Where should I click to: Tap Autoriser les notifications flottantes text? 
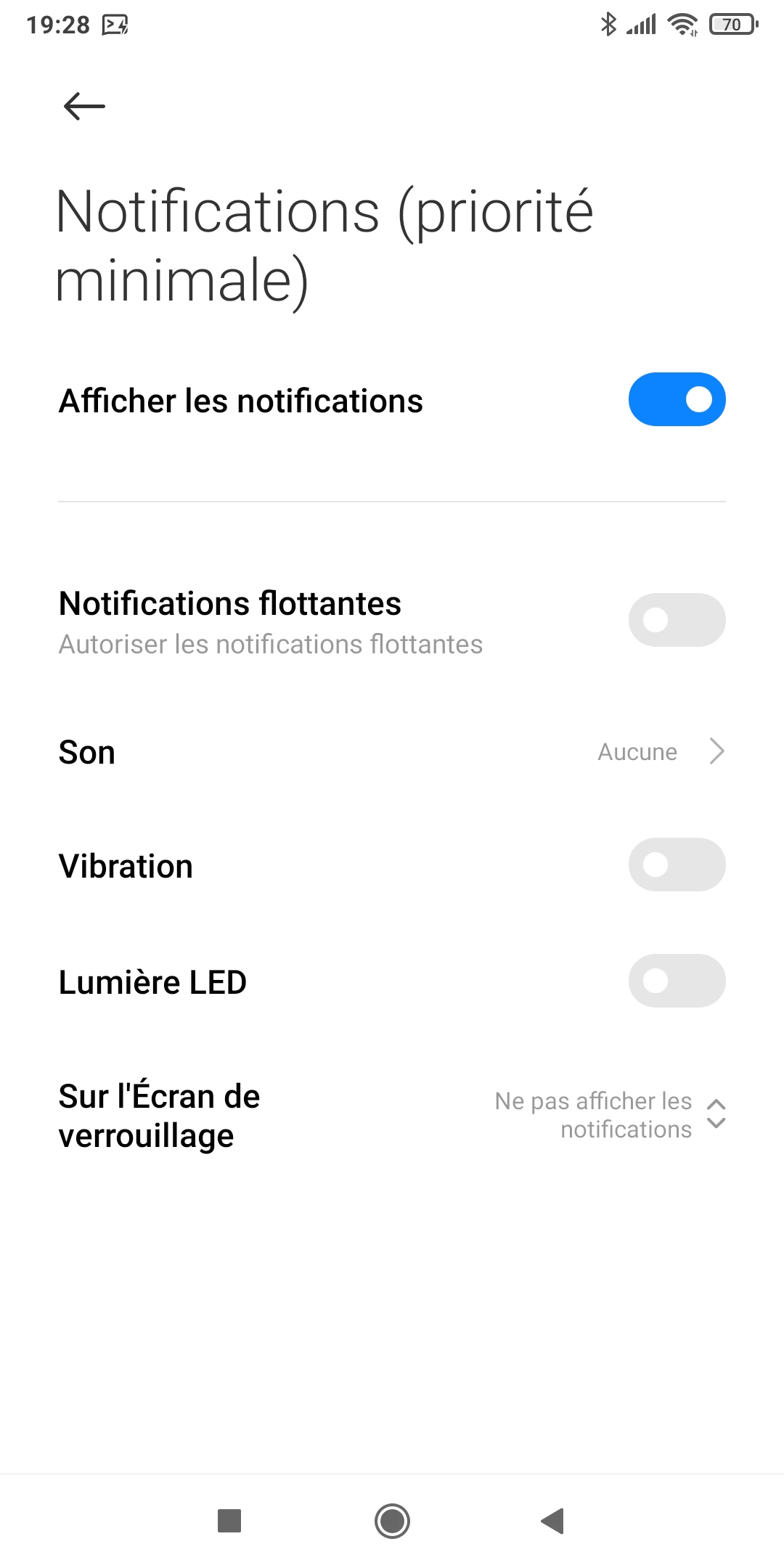coord(270,645)
